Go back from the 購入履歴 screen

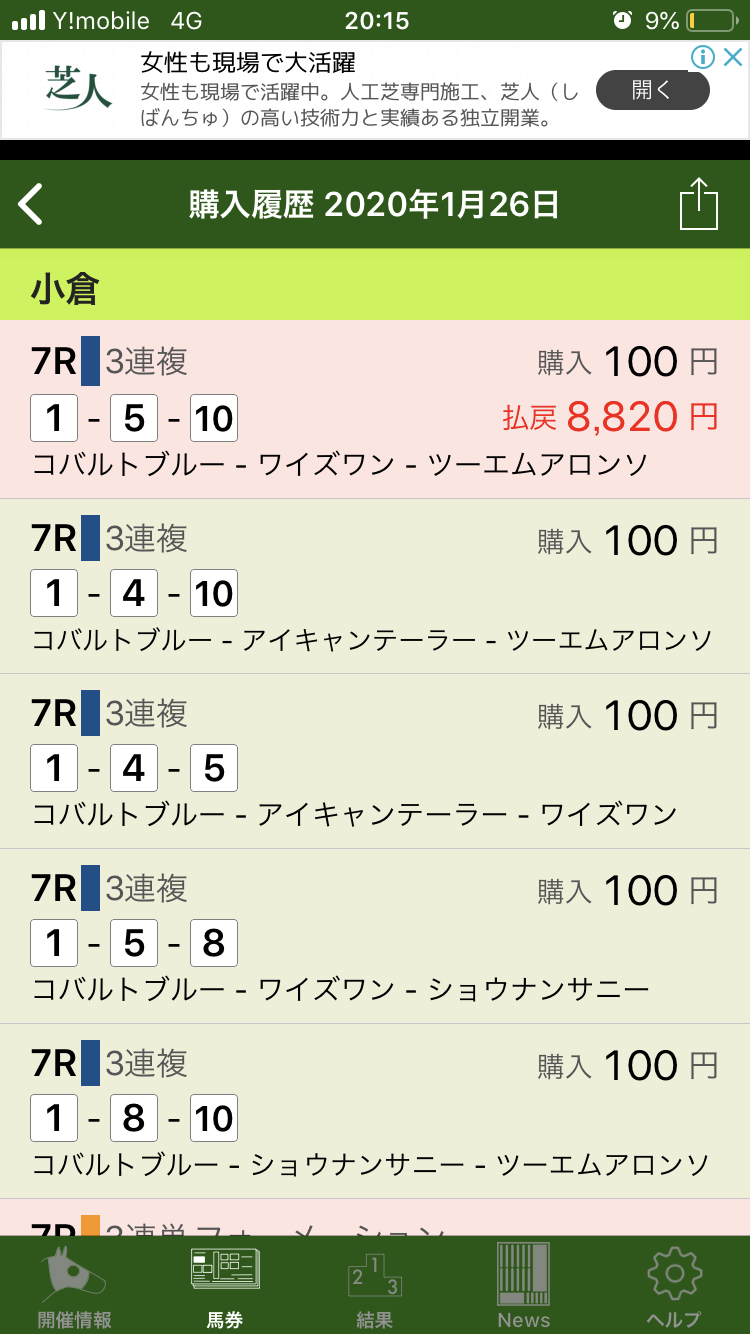pos(32,205)
